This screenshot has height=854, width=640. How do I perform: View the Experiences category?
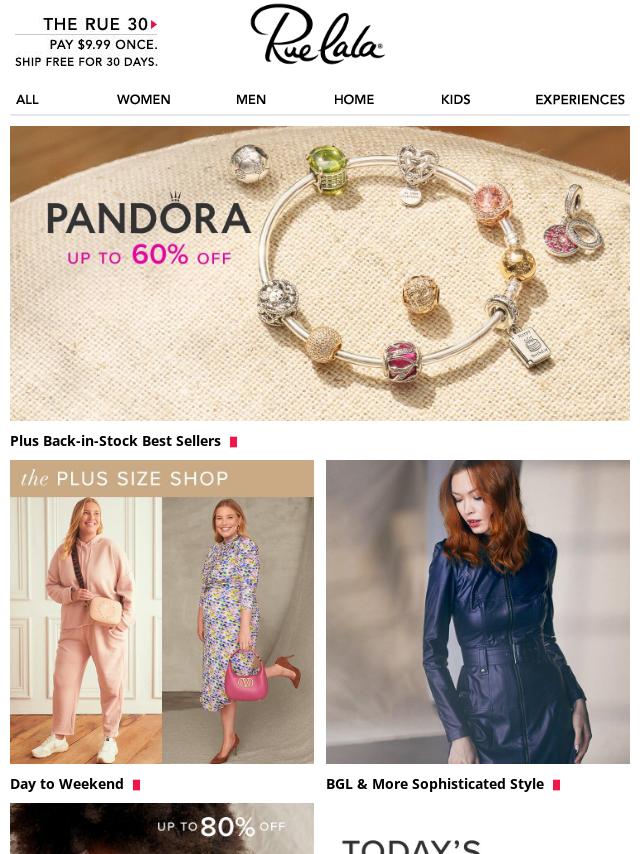pos(579,99)
